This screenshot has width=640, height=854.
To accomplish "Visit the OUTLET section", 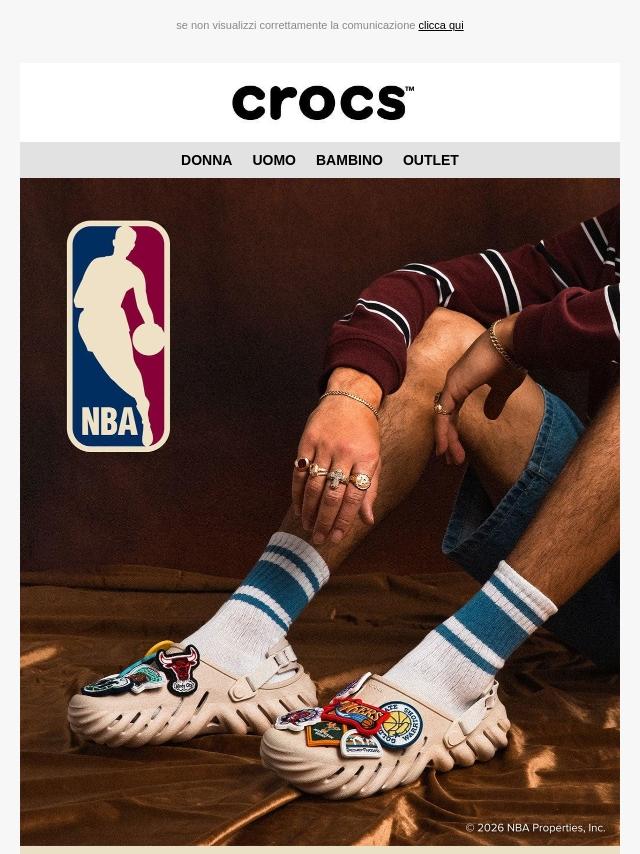I will [x=430, y=160].
